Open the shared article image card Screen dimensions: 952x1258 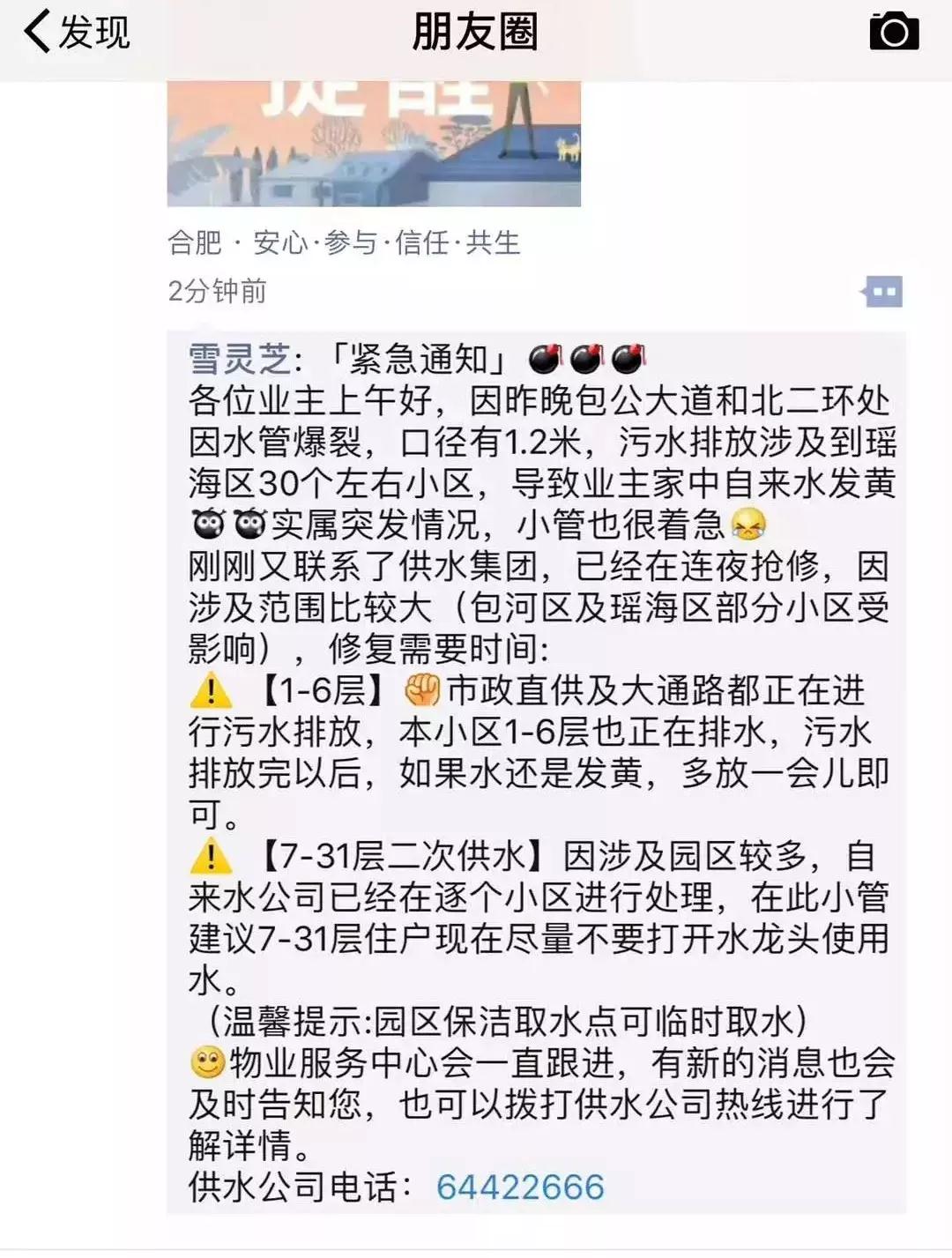click(x=374, y=145)
